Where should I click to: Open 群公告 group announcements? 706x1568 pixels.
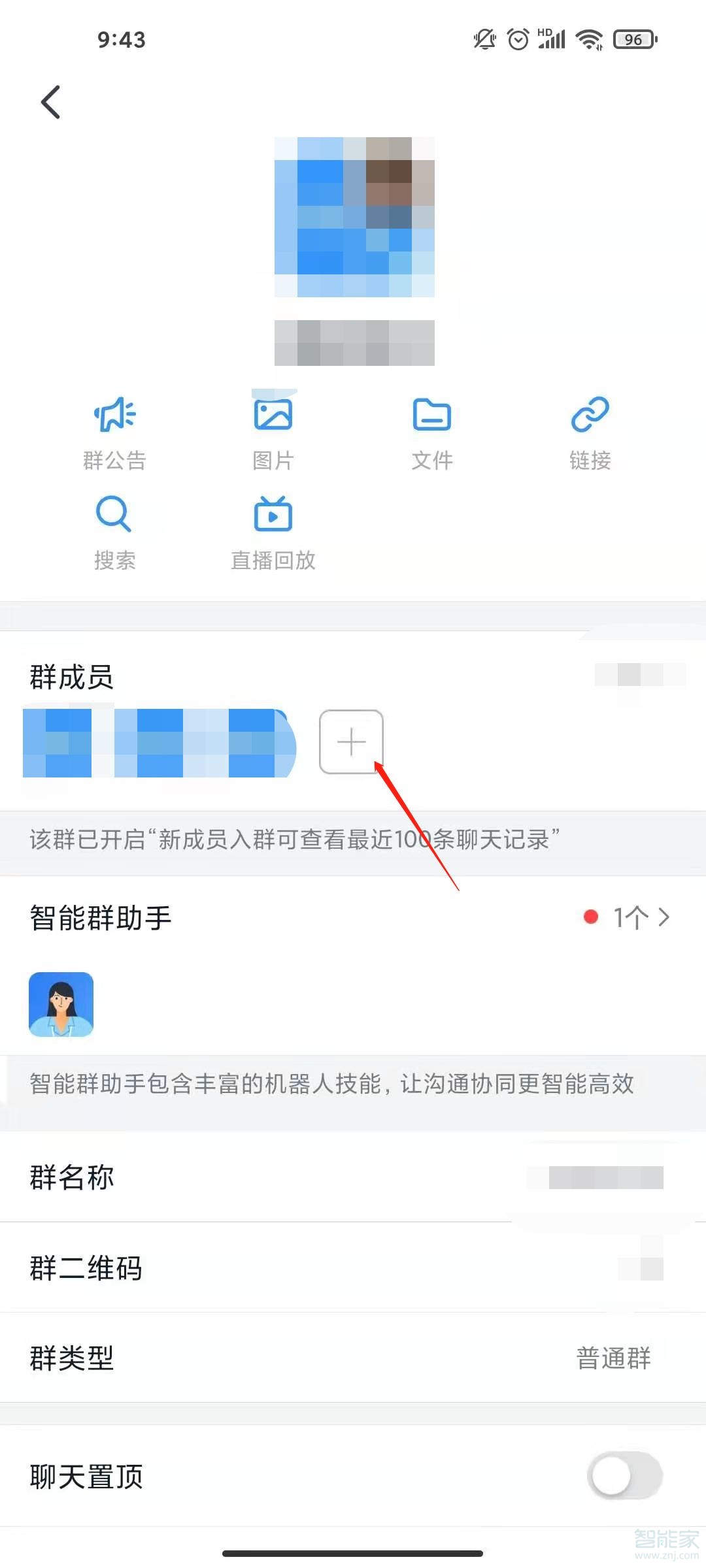click(114, 433)
